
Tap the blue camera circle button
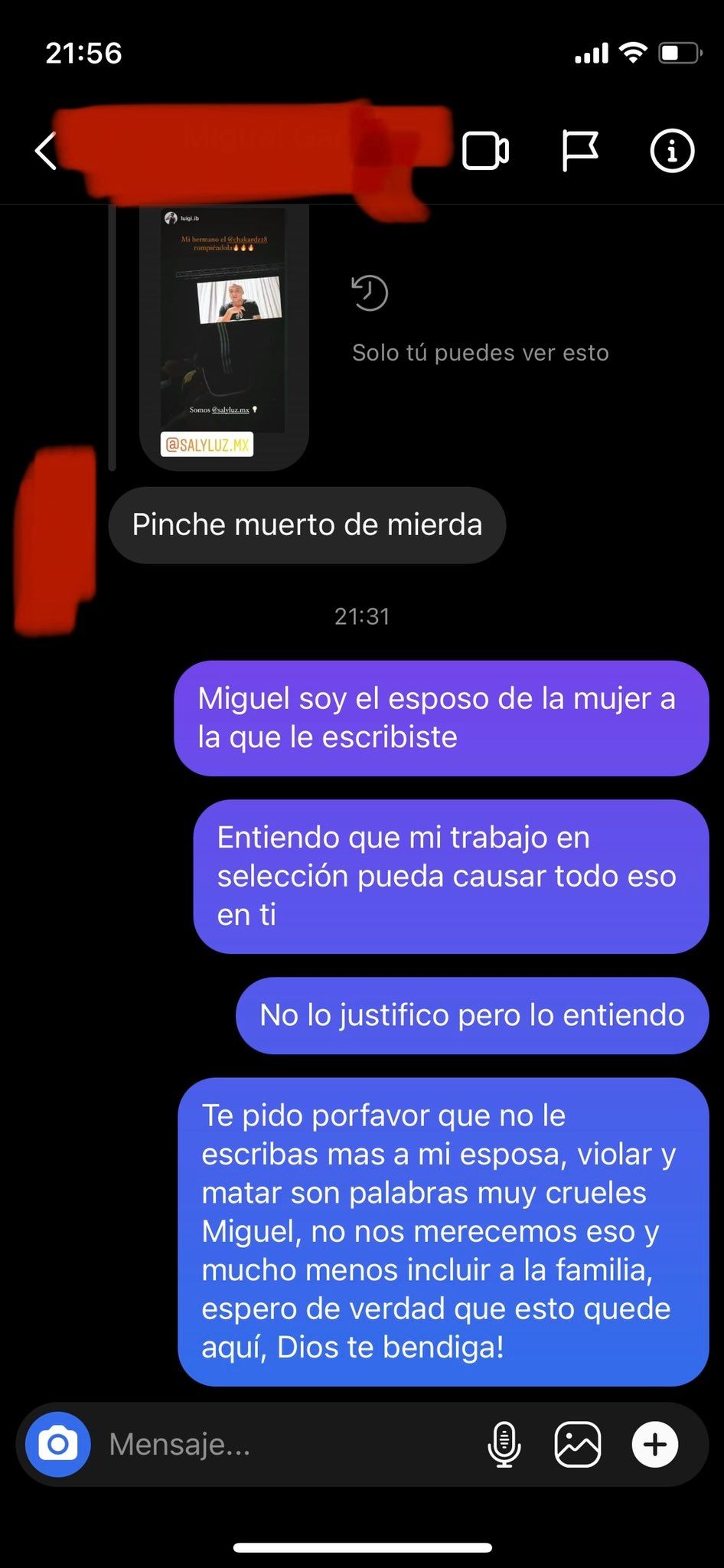57,1444
